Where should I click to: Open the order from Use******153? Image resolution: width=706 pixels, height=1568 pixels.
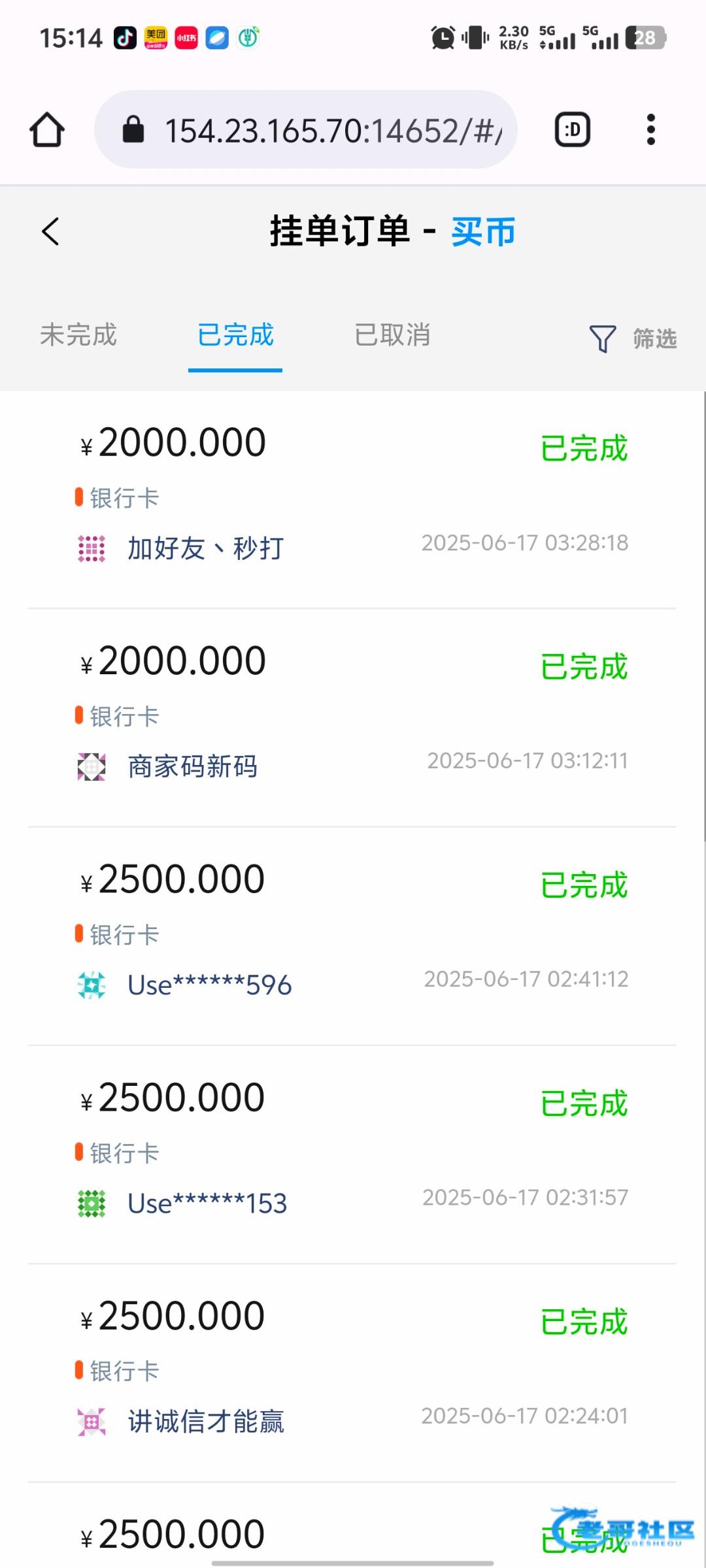352,1154
